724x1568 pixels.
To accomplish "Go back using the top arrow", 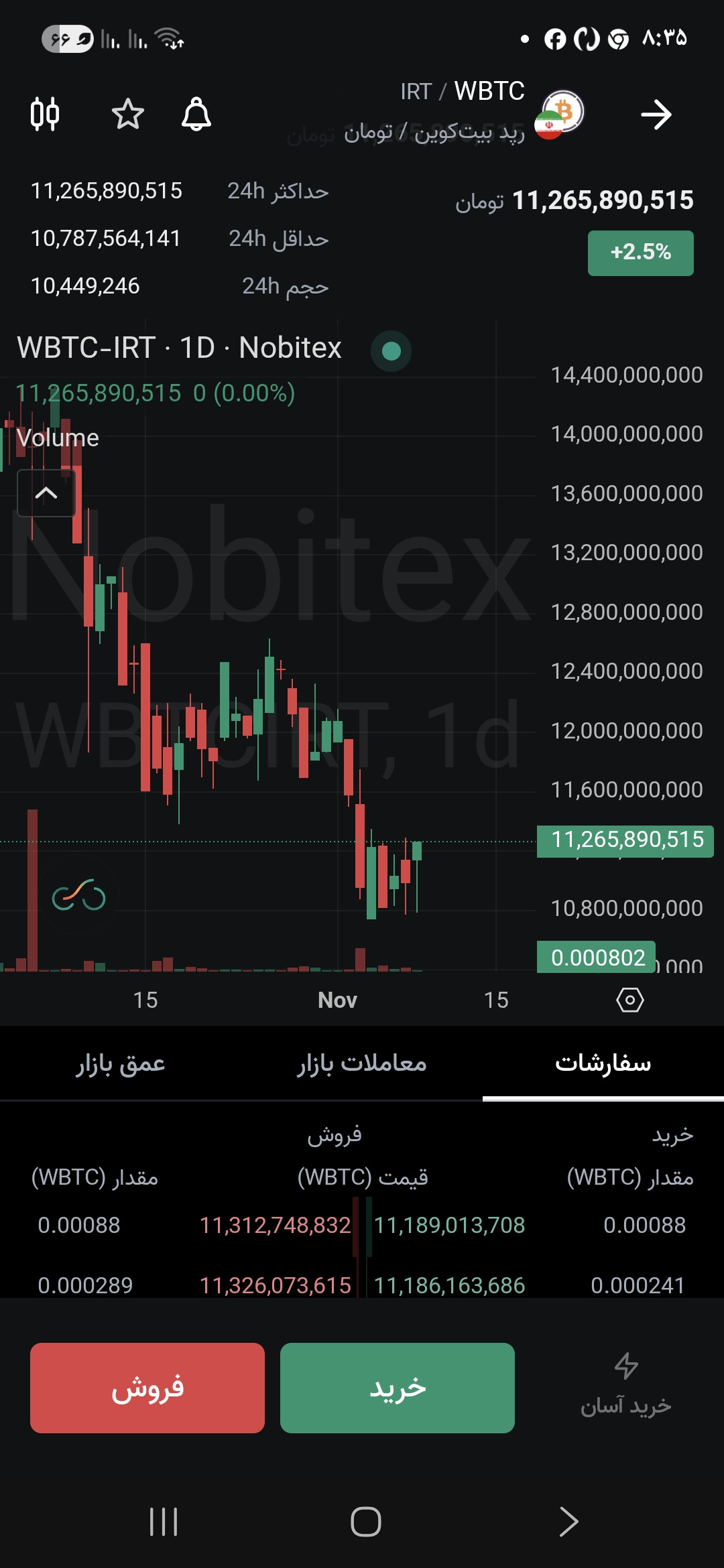I will 656,115.
